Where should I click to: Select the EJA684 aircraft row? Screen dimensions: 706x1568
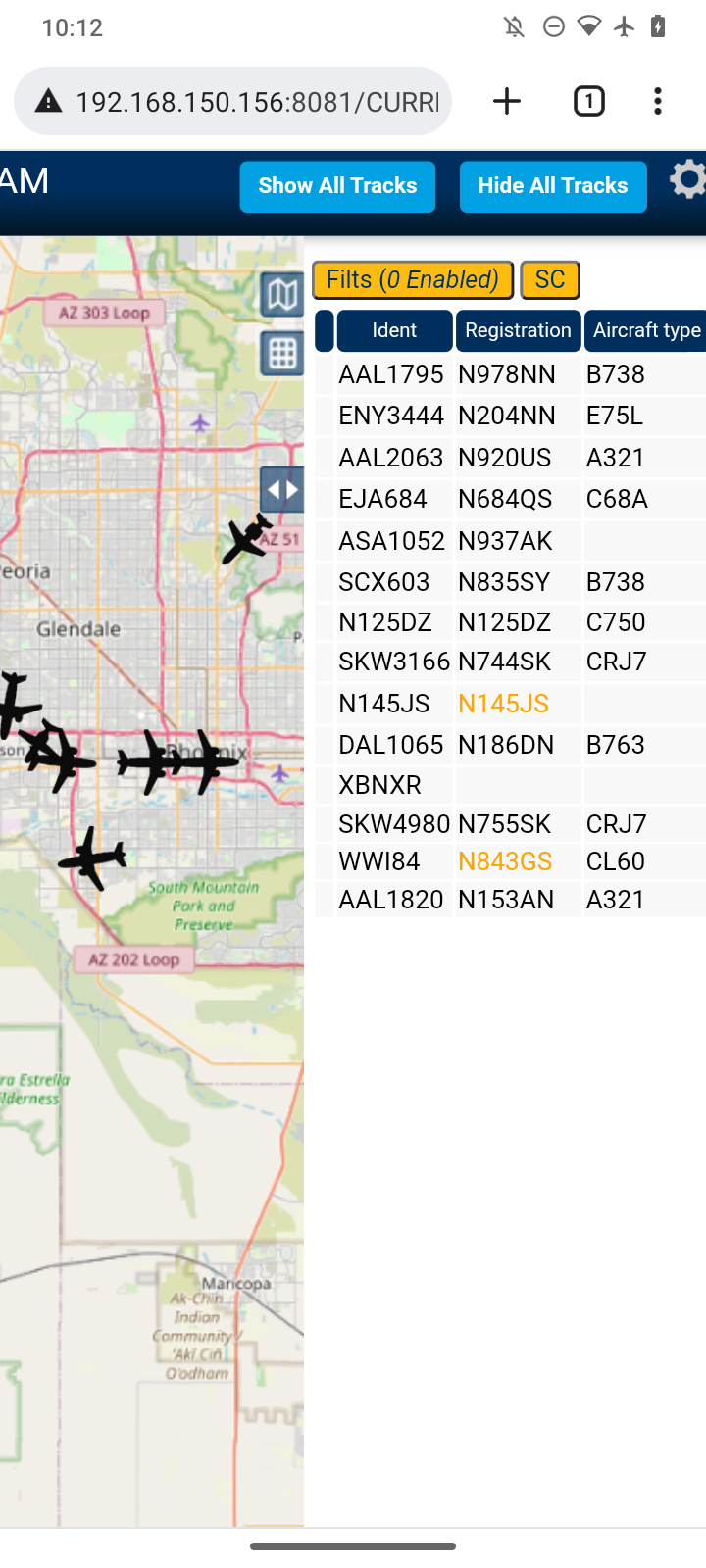pyautogui.click(x=511, y=499)
